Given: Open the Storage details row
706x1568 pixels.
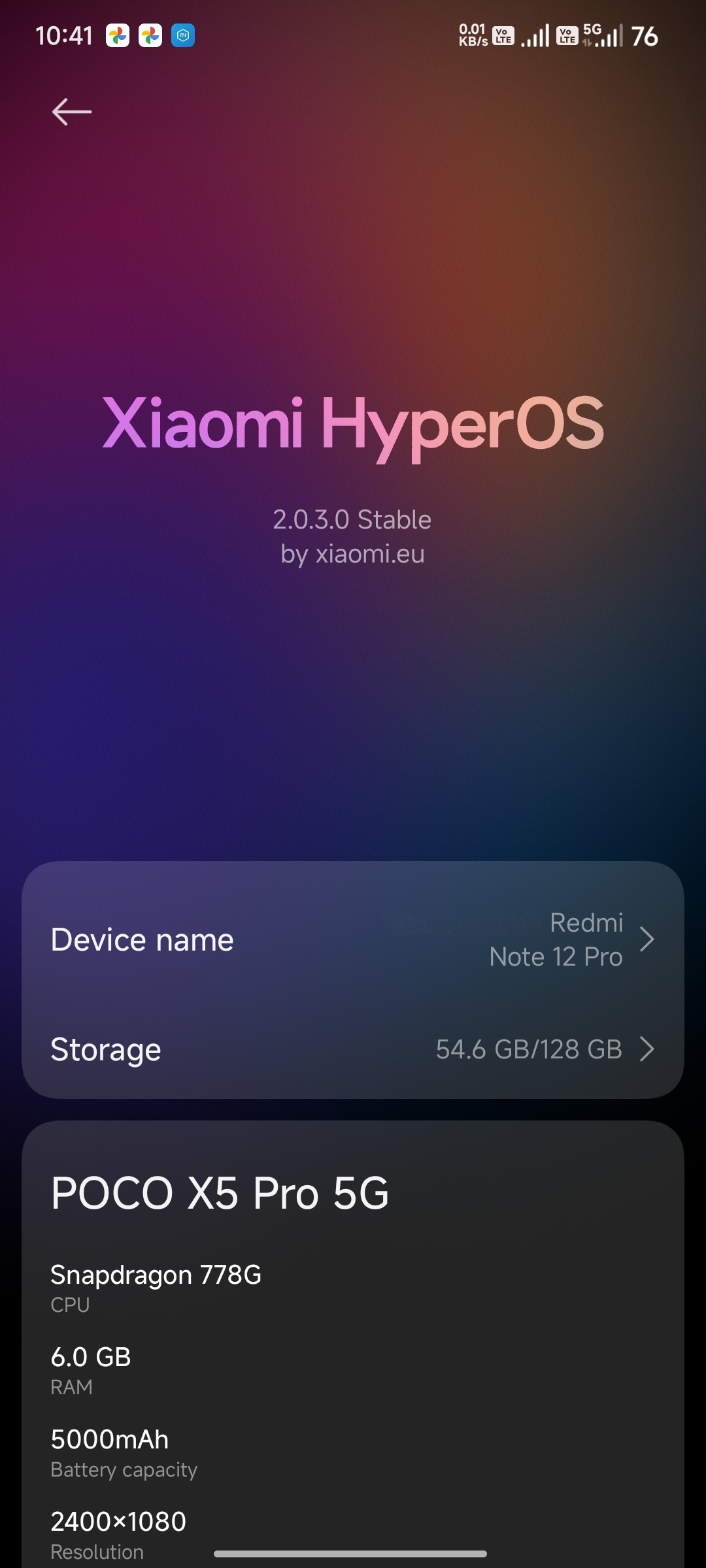Looking at the screenshot, I should coord(353,1049).
